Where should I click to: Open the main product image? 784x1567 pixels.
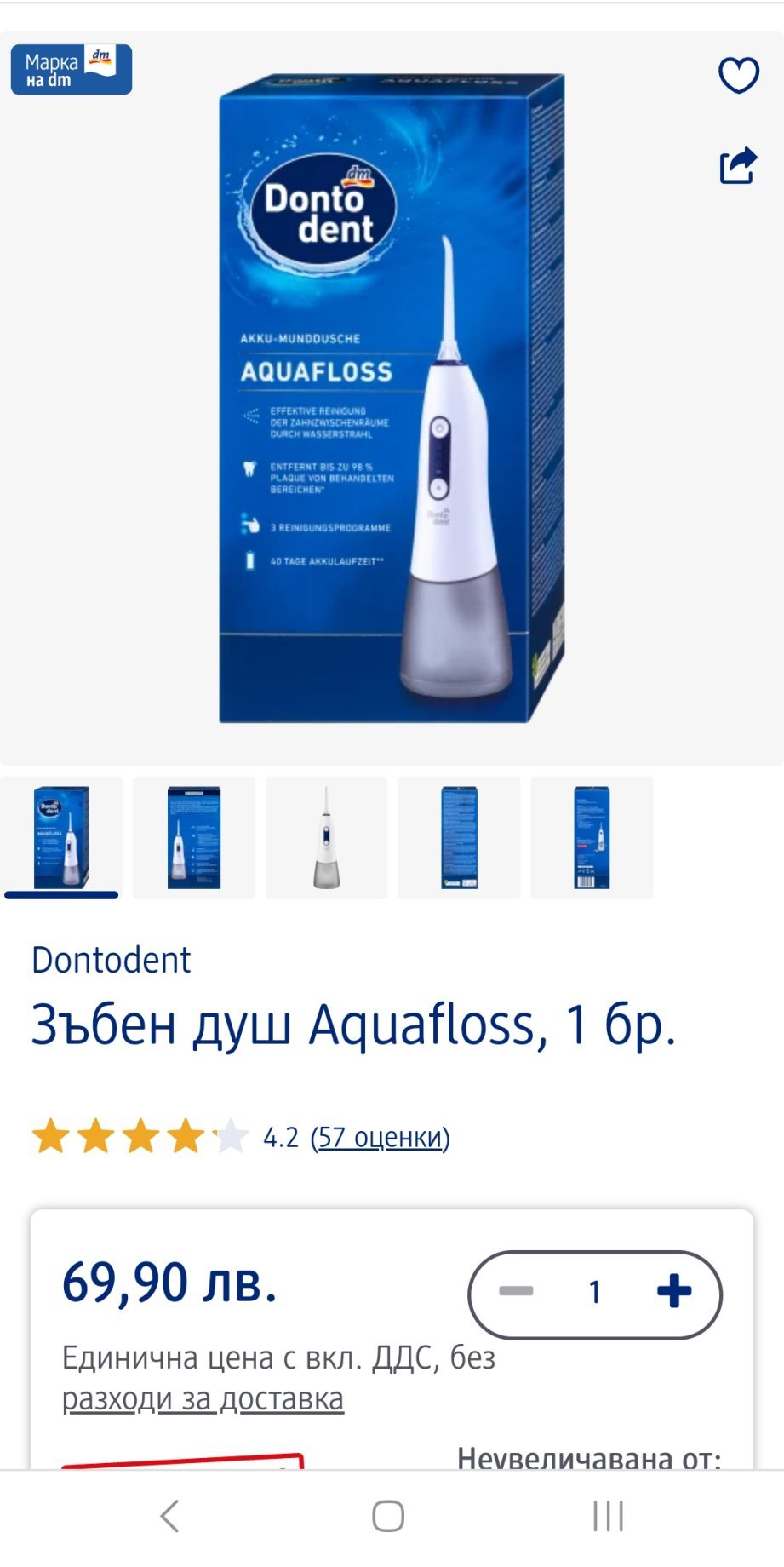pyautogui.click(x=392, y=399)
